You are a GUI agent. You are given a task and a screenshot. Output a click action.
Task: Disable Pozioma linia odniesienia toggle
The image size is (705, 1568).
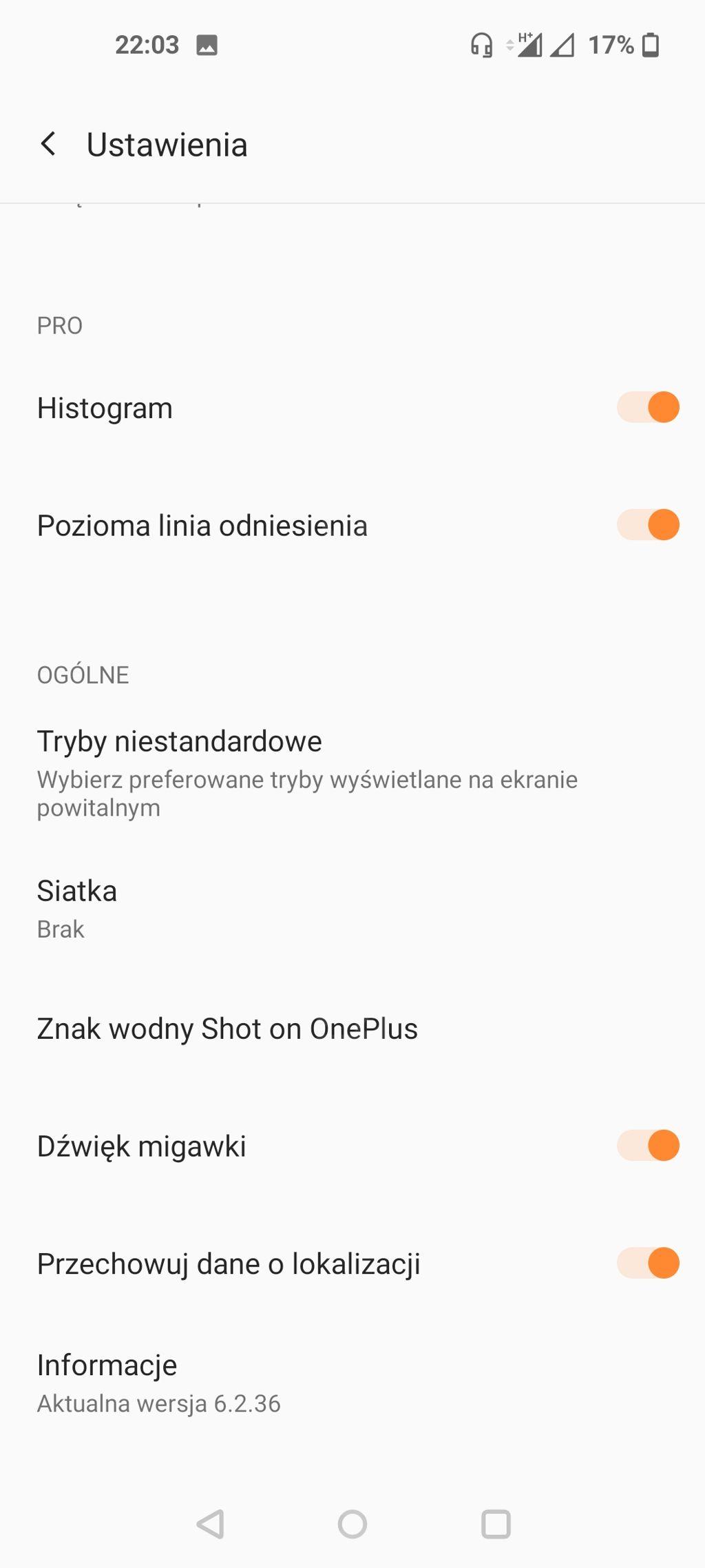[x=648, y=525]
